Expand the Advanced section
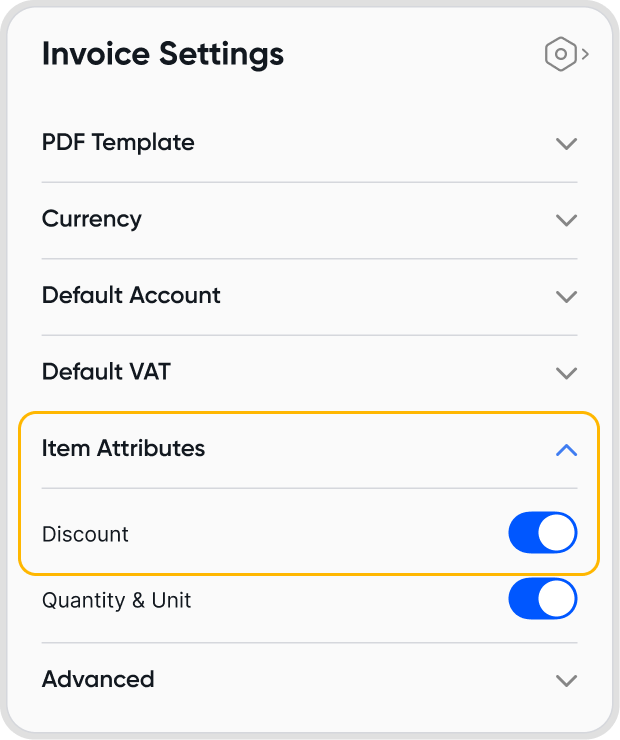 coord(566,680)
